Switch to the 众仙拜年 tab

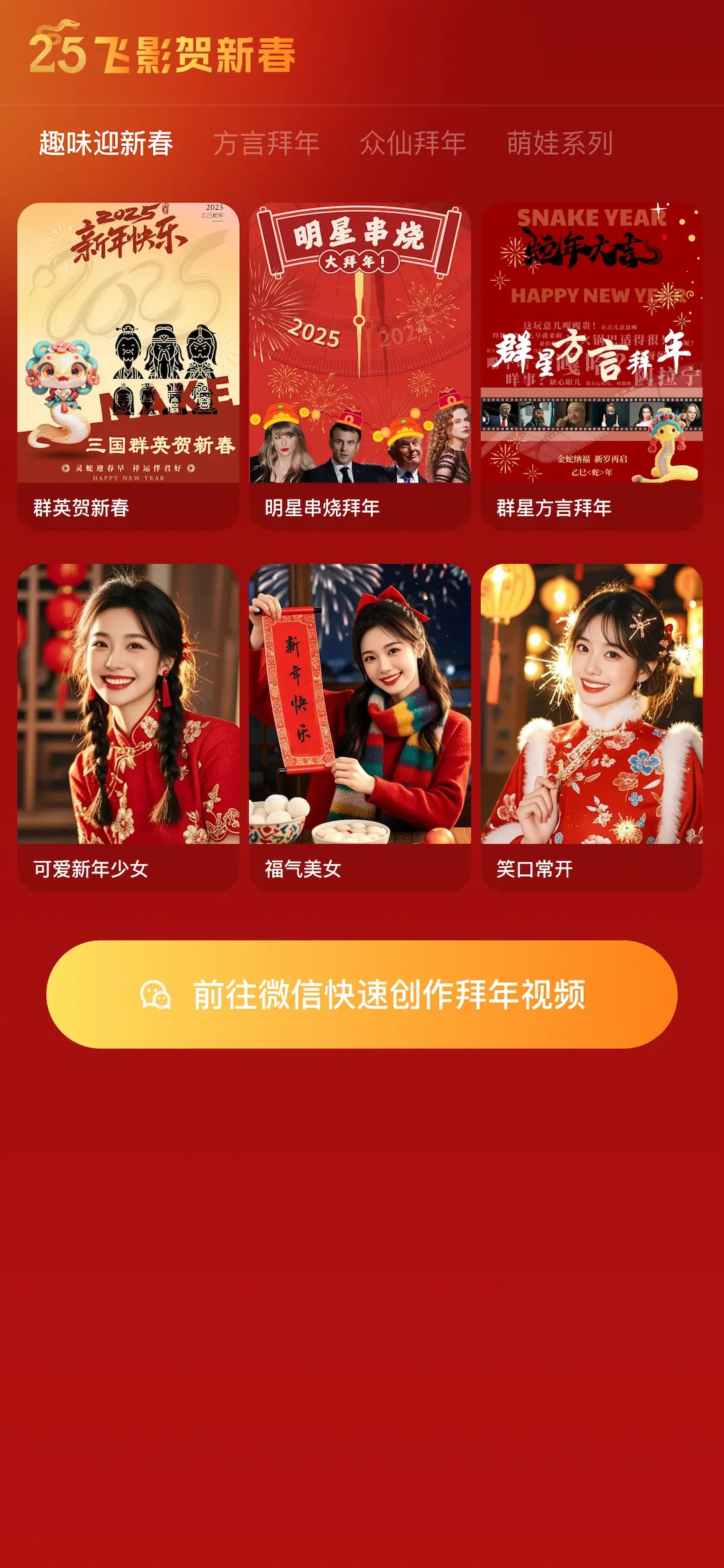pos(413,143)
